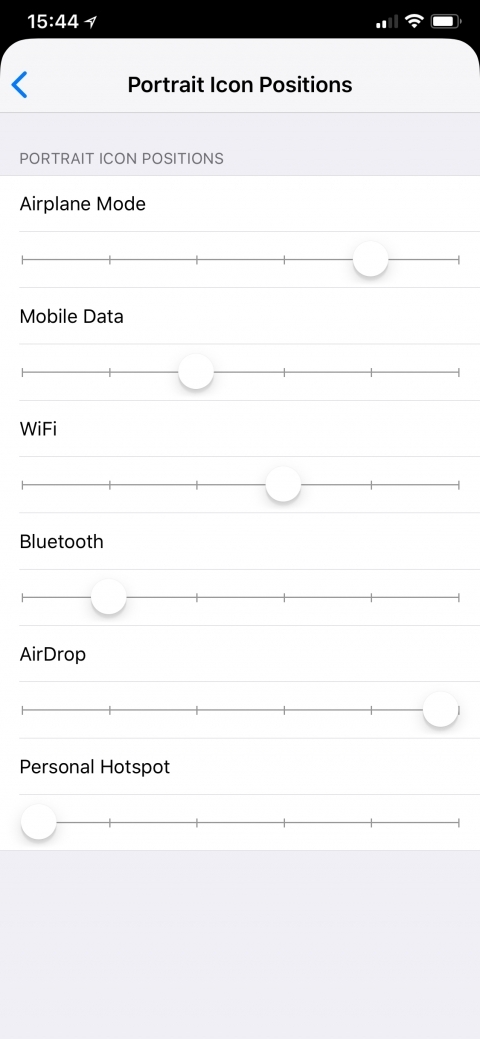Go back using the blue arrow
Image resolution: width=480 pixels, height=1039 pixels.
tap(20, 85)
